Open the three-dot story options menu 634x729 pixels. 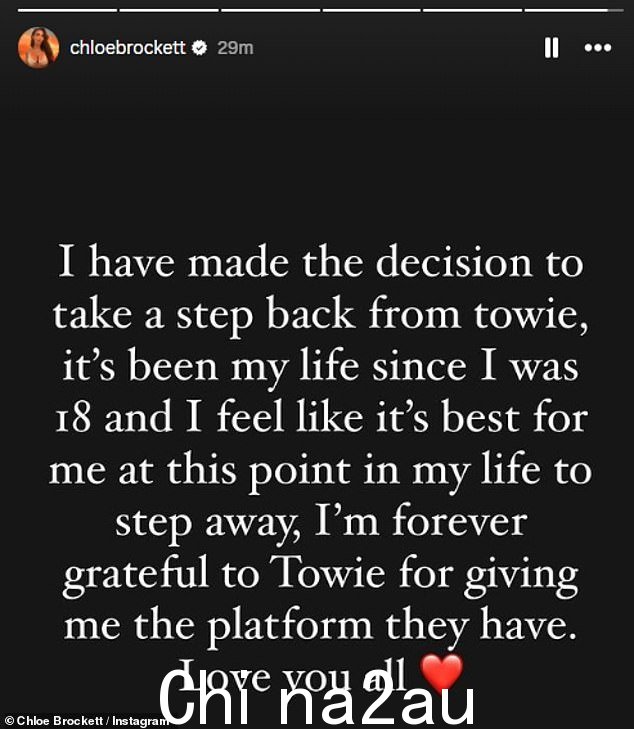pos(597,48)
